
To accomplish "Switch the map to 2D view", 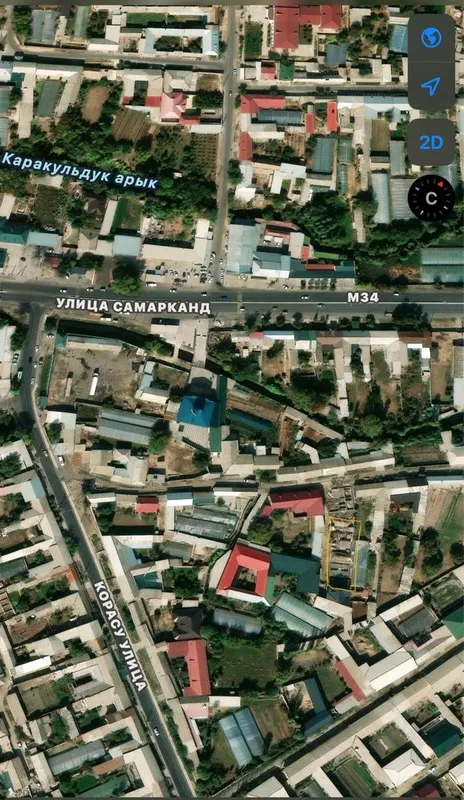I will (431, 142).
